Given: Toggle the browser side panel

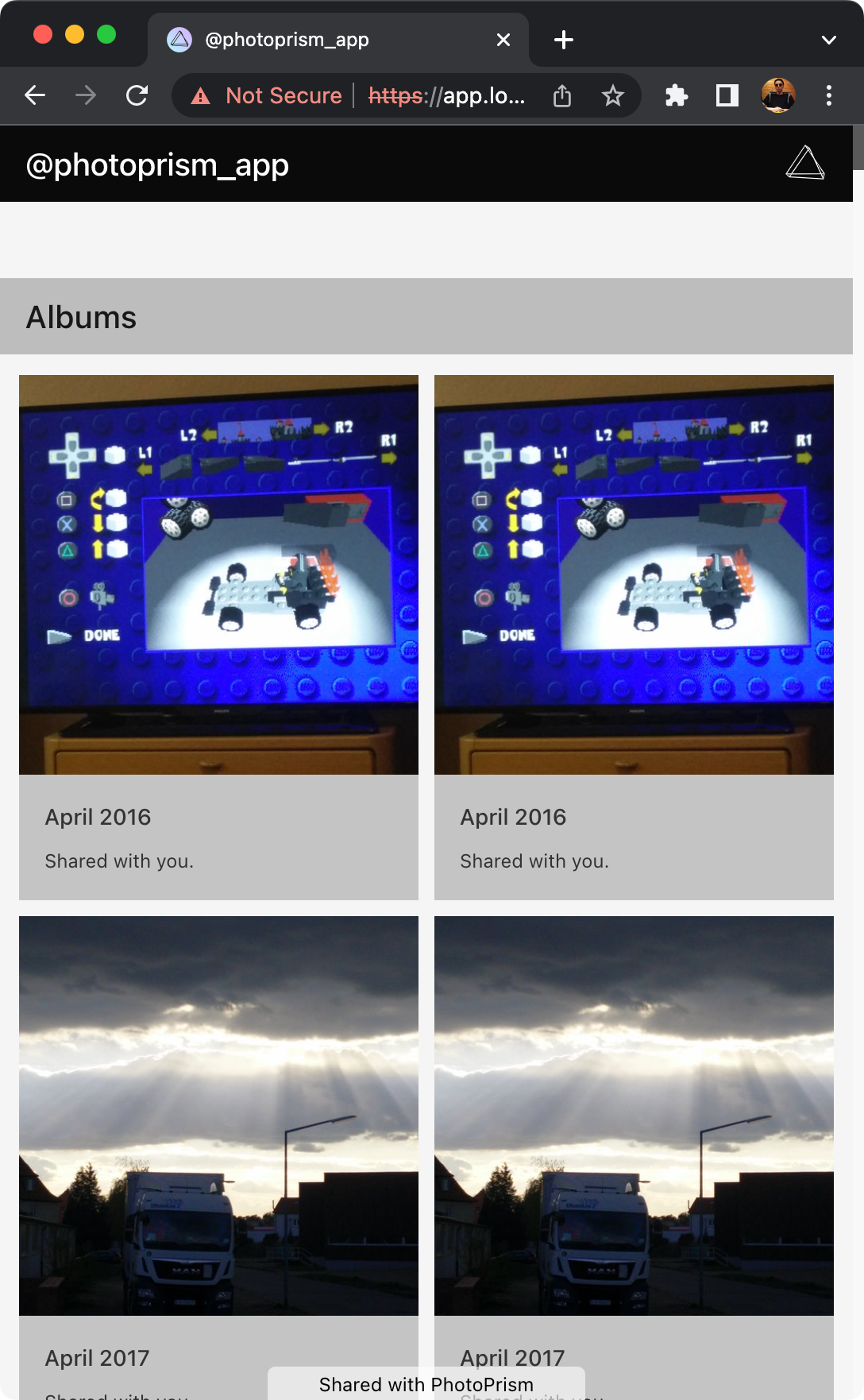Looking at the screenshot, I should [x=727, y=95].
